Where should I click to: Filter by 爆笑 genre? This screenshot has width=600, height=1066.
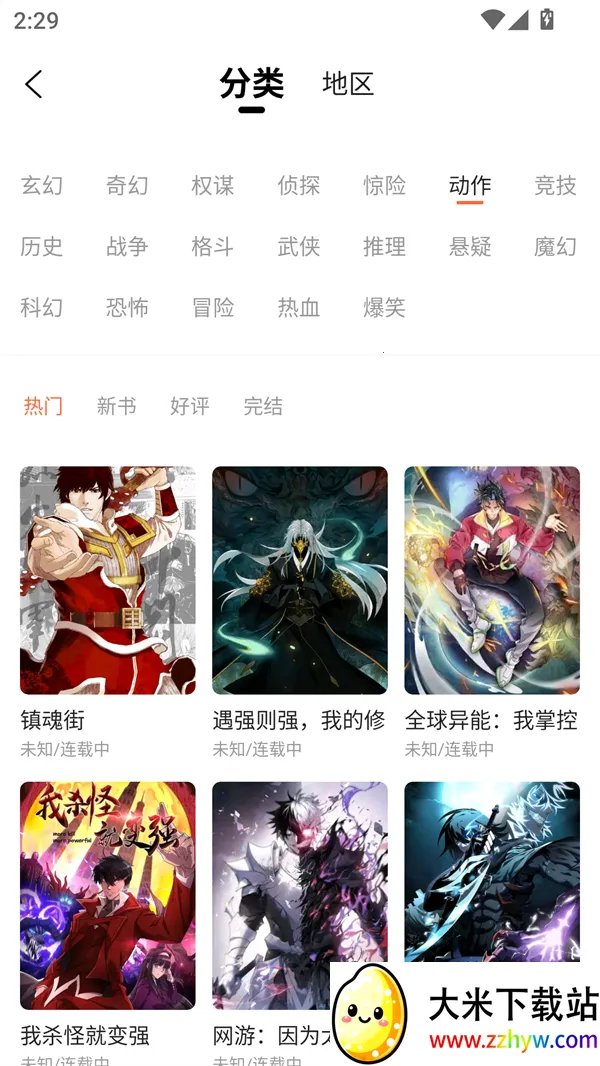[384, 307]
